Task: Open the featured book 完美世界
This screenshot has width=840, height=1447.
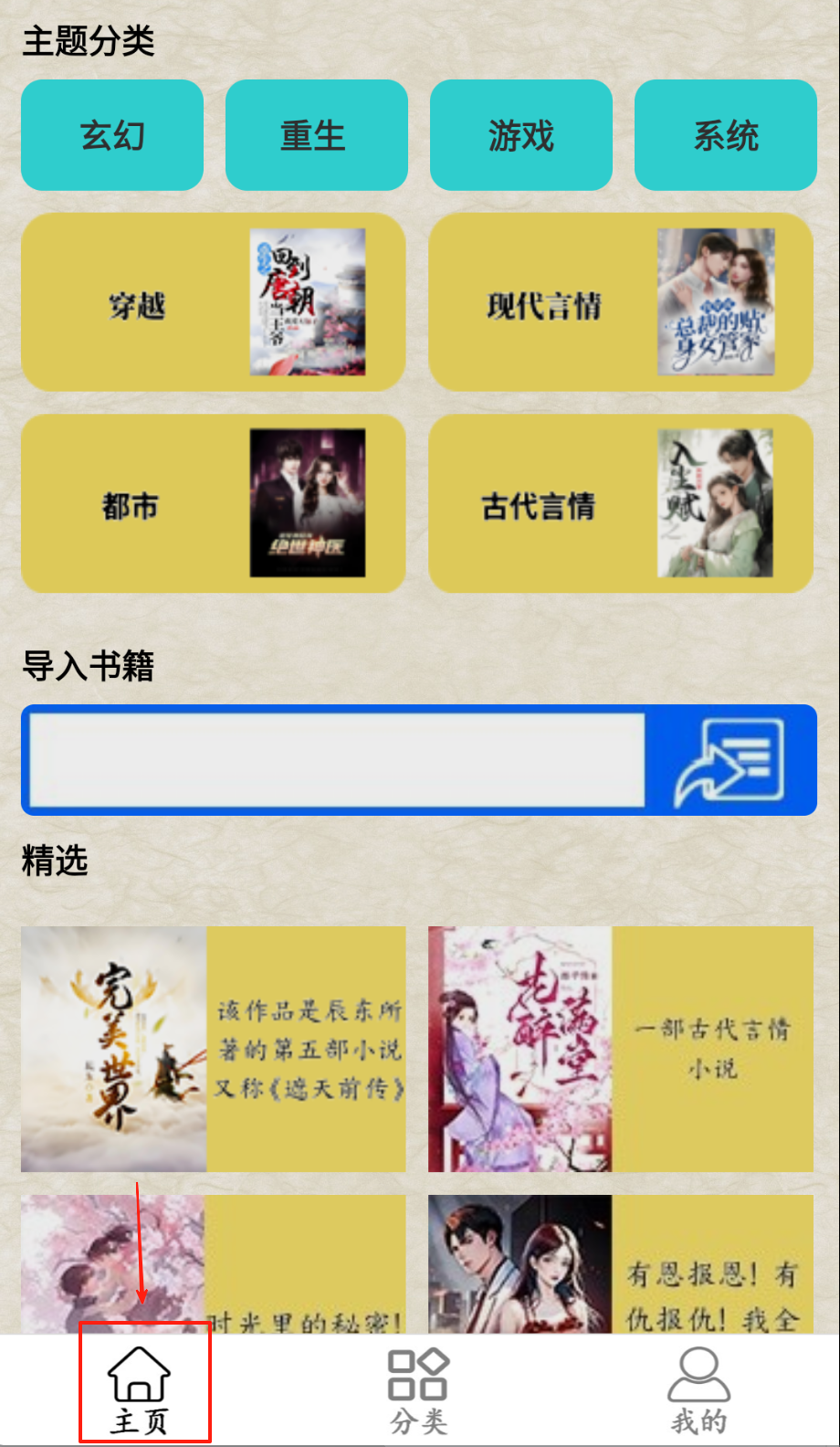Action: pyautogui.click(x=213, y=1049)
